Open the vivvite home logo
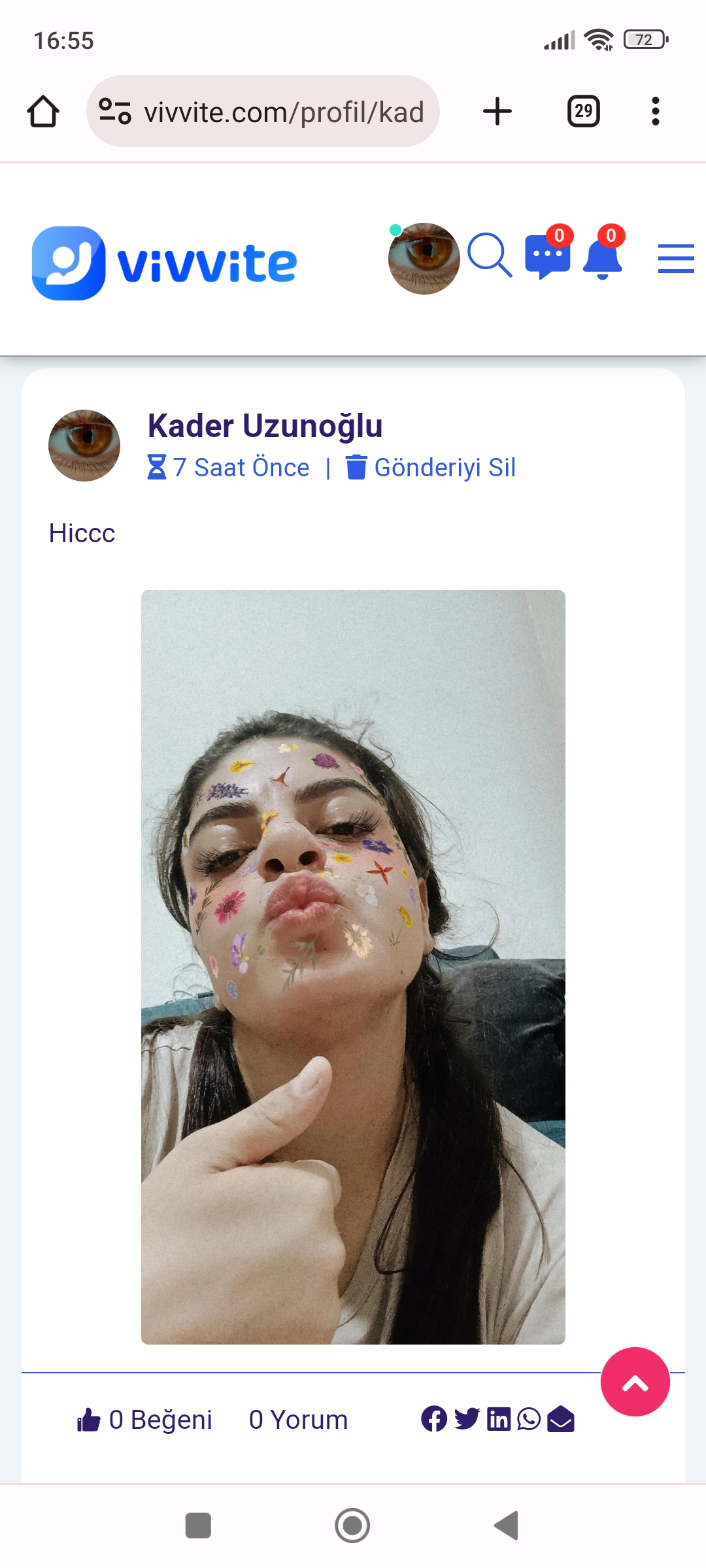Viewport: 706px width, 1568px height. click(x=165, y=263)
